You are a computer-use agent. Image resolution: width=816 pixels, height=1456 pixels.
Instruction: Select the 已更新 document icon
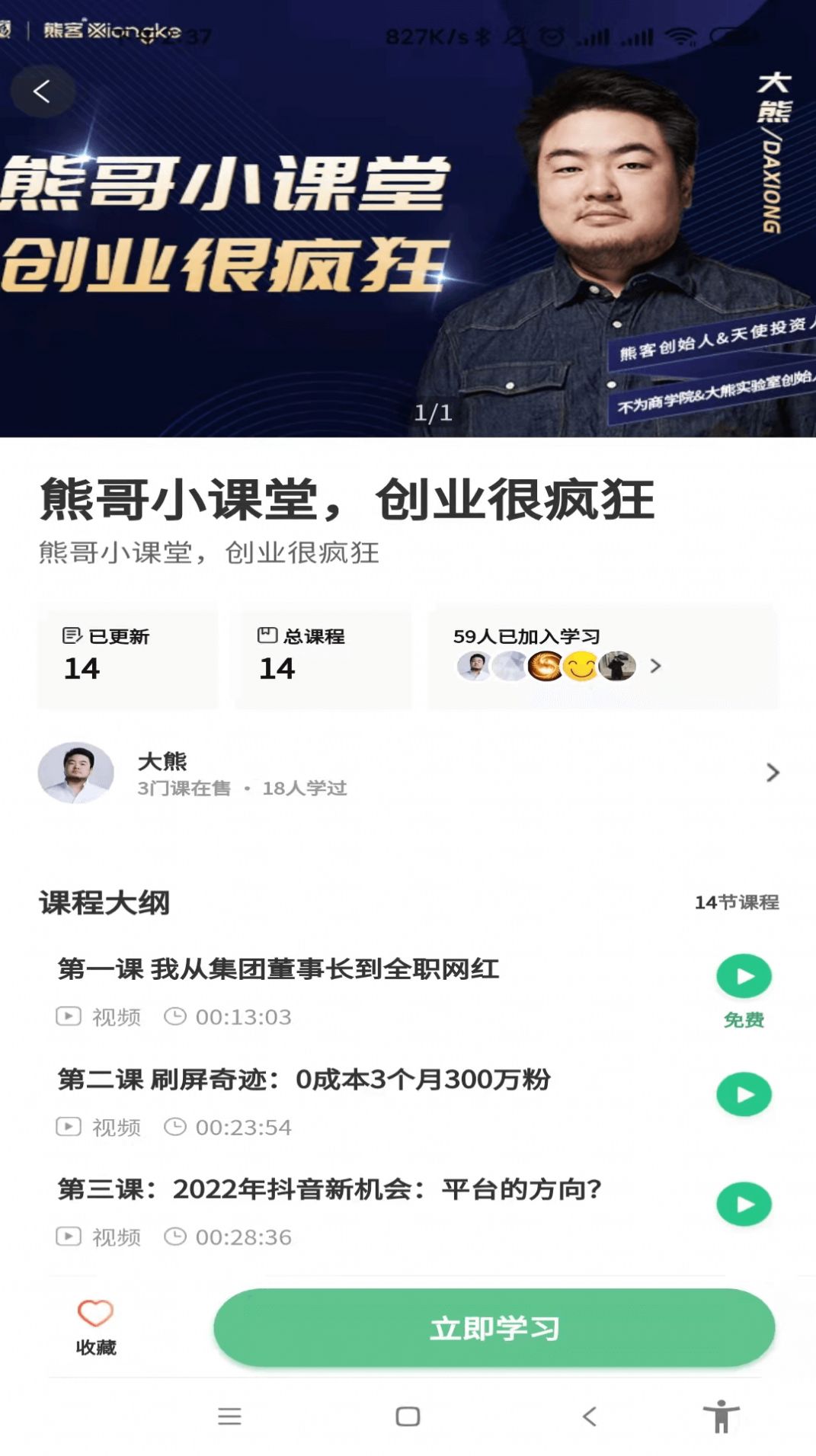(72, 635)
